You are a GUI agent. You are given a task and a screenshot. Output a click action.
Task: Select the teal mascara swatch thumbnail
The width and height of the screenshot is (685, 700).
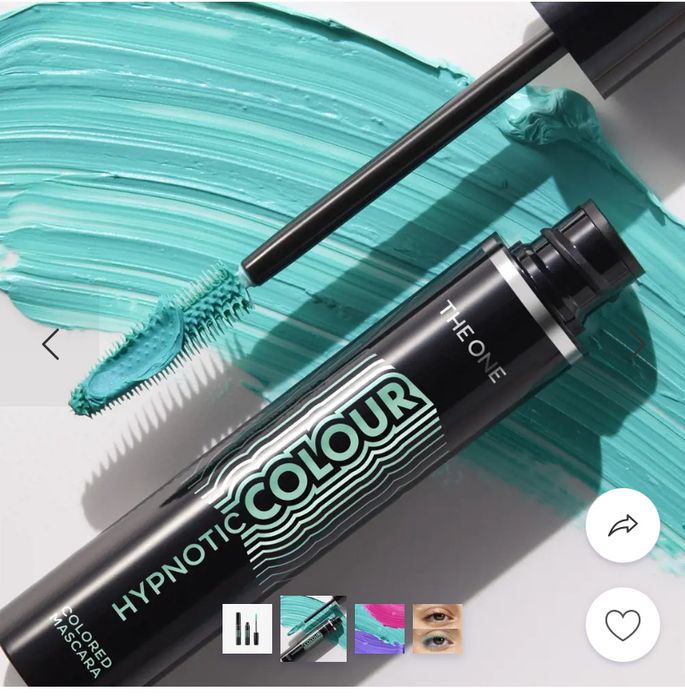pos(313,629)
